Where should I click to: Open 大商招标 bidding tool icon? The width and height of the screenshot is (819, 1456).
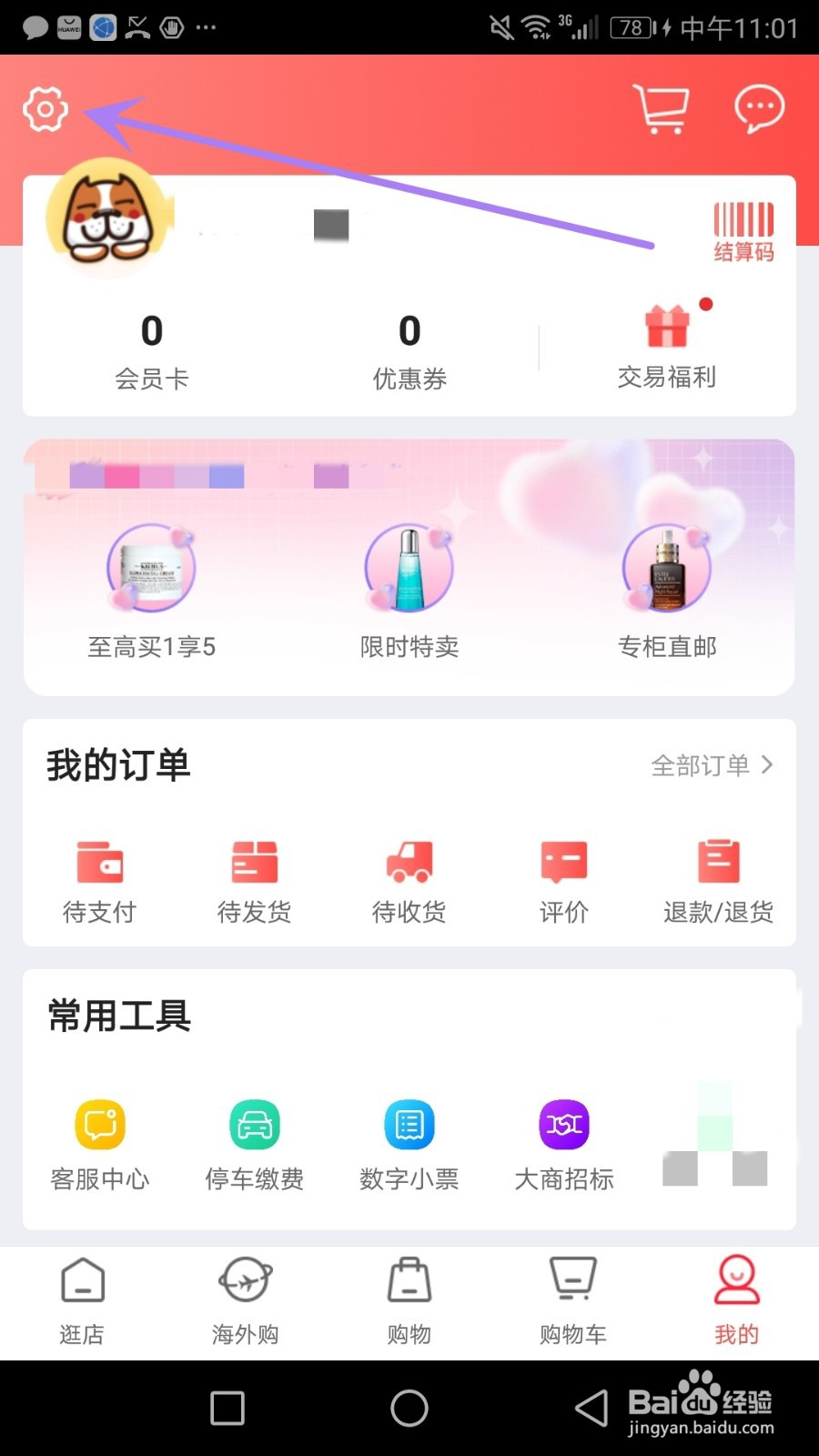point(563,1139)
